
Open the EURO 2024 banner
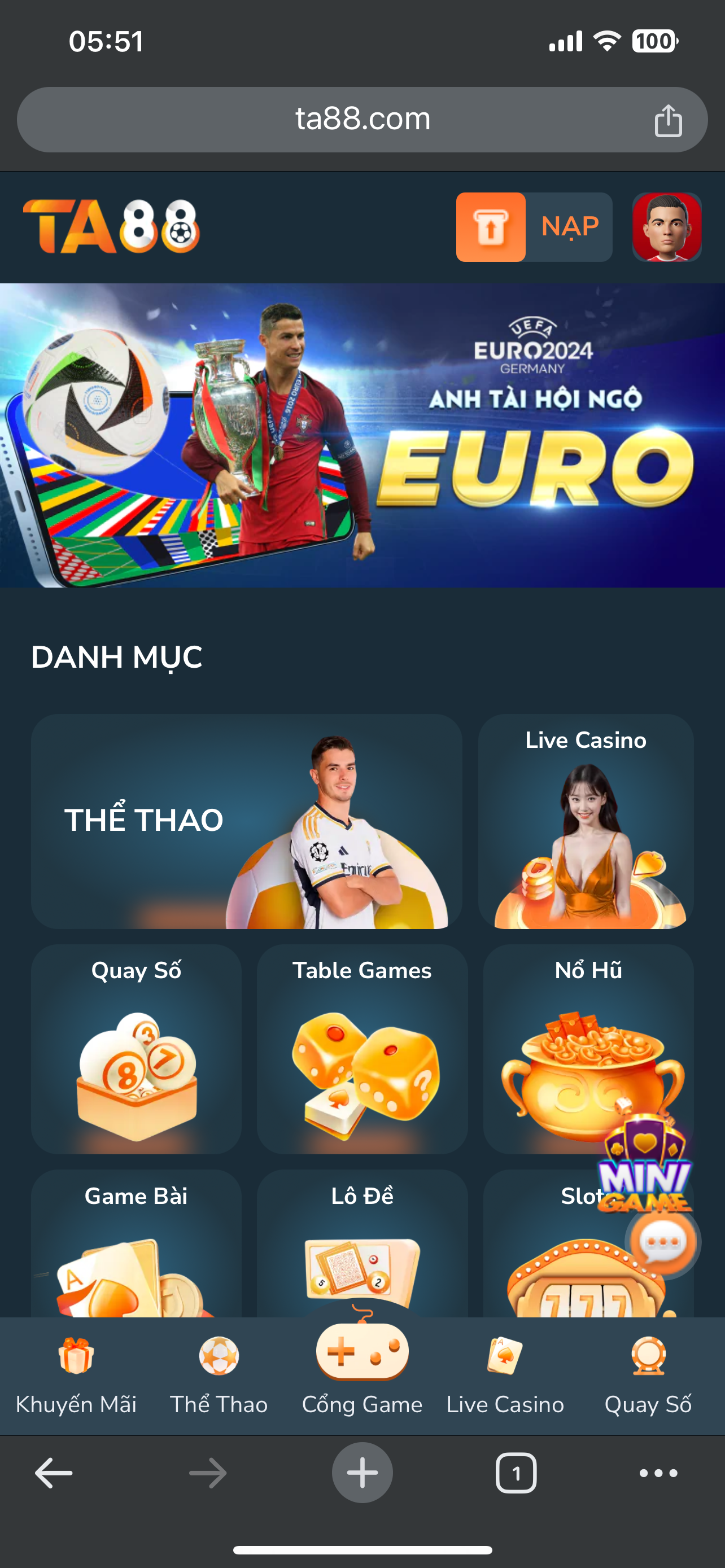tap(362, 435)
